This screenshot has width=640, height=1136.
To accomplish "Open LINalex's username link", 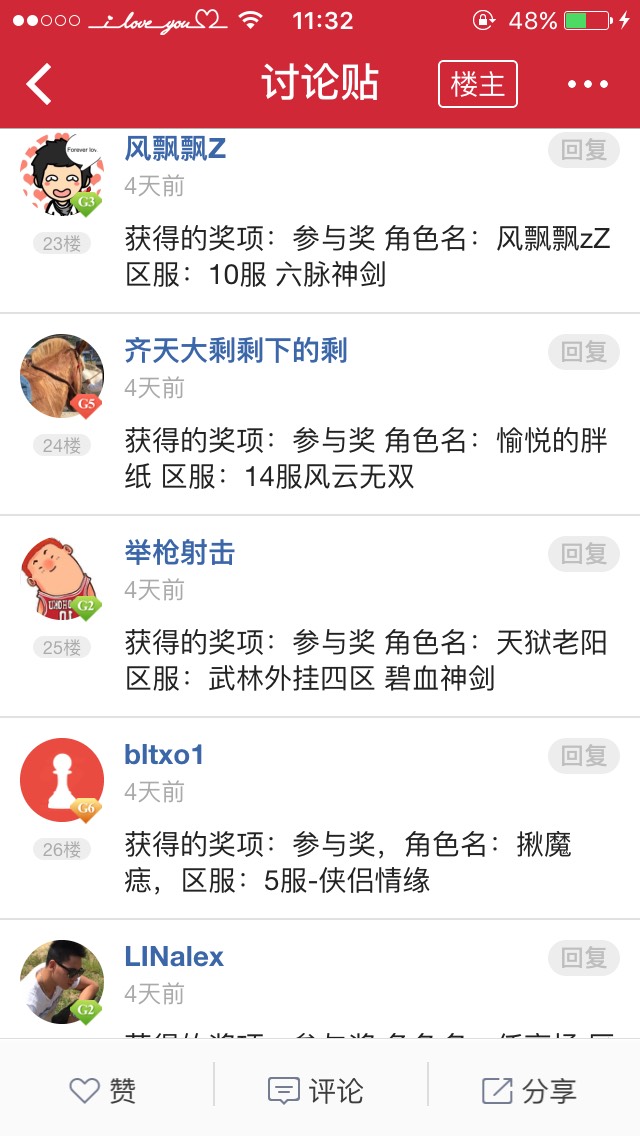I will coord(174,957).
